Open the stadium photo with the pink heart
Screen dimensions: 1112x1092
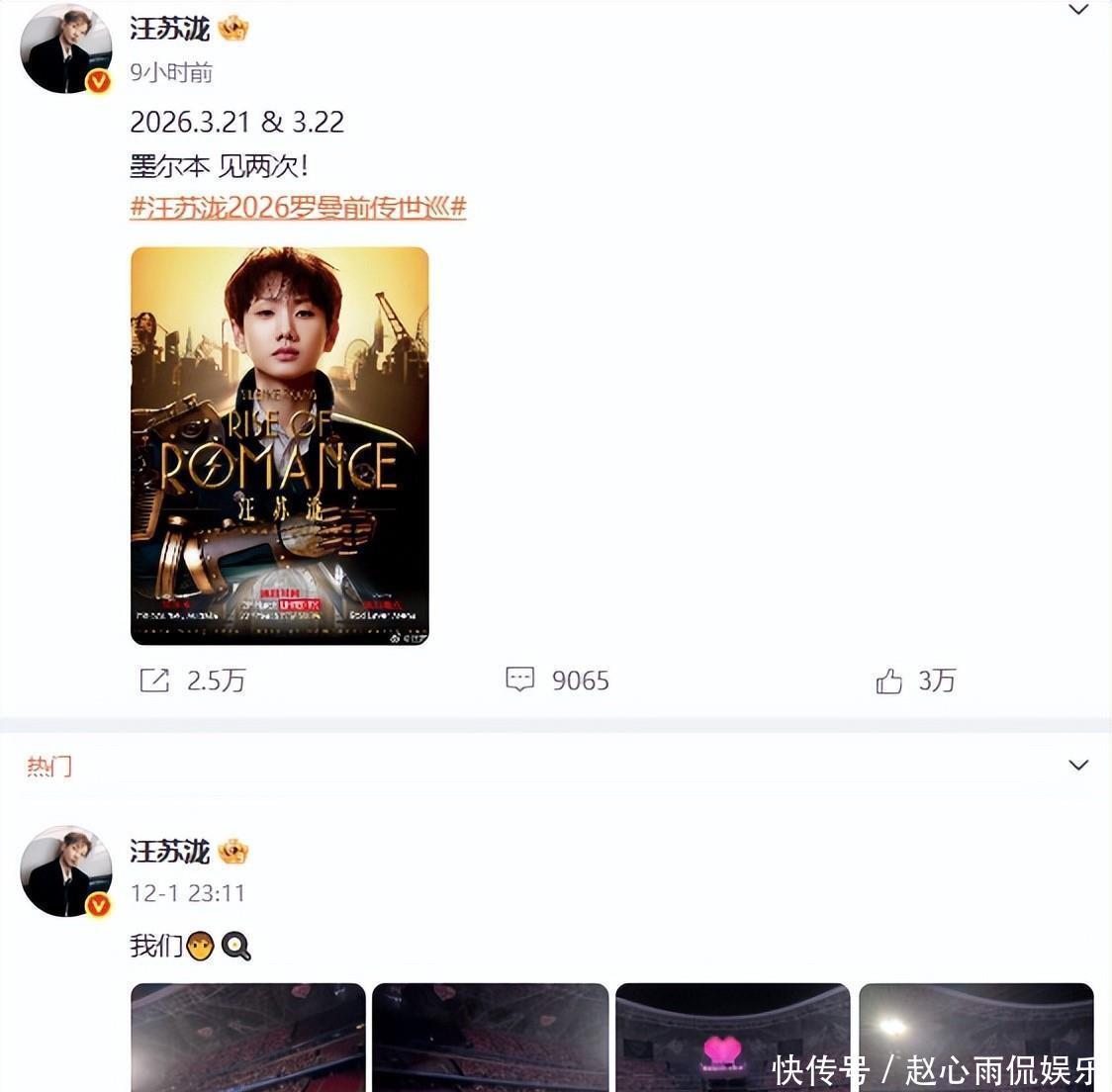coord(732,1037)
